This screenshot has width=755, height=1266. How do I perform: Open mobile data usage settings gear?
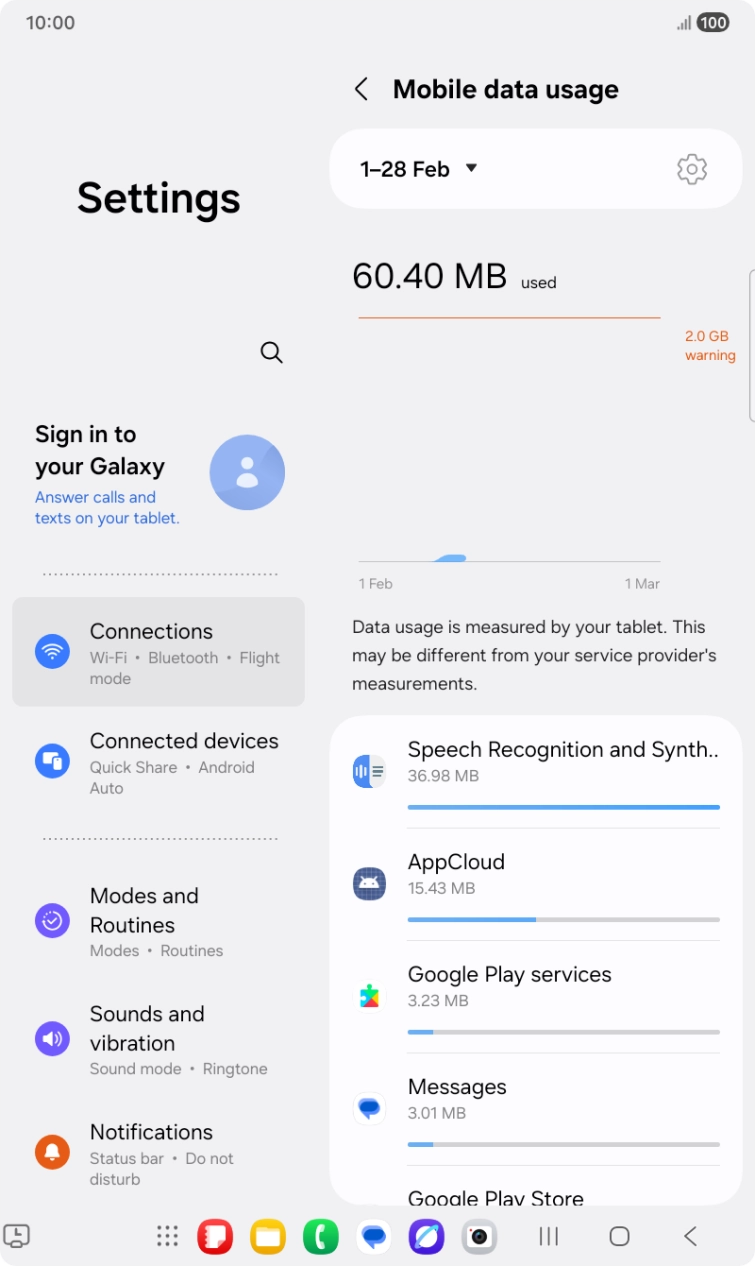point(691,168)
